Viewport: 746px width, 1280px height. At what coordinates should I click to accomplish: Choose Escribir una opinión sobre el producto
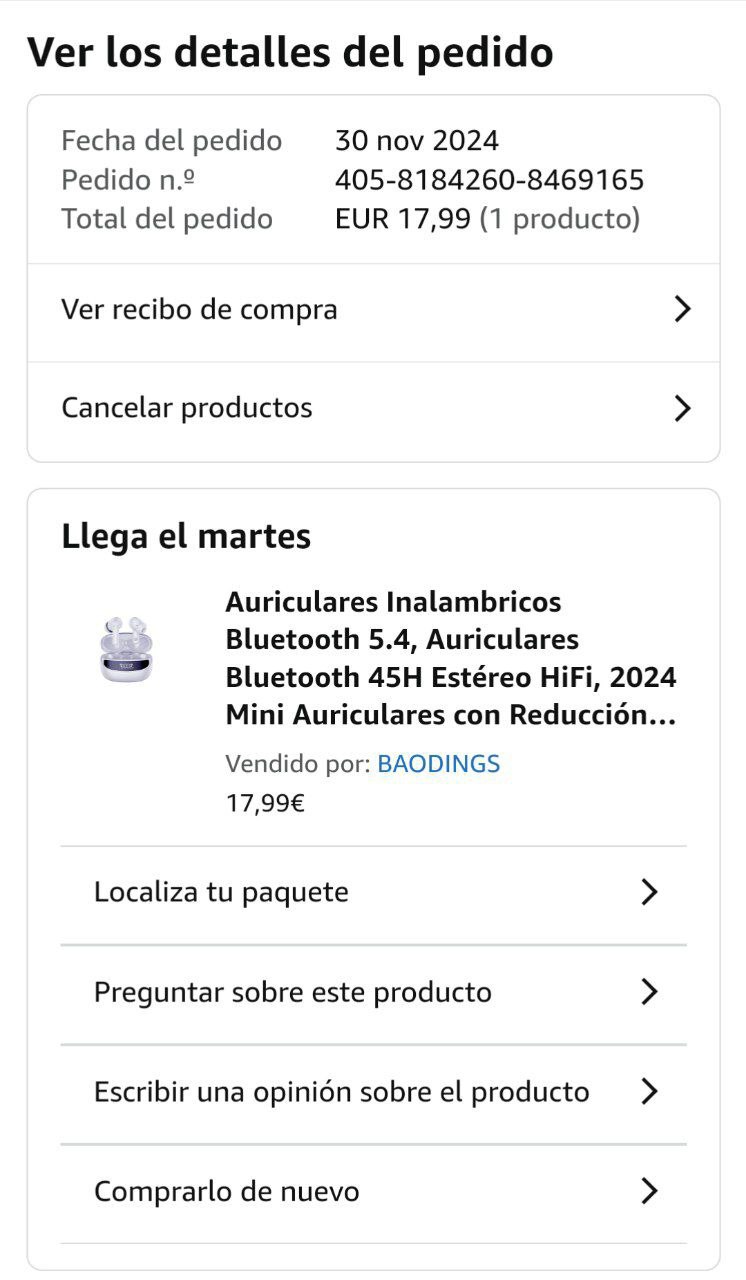pyautogui.click(x=372, y=1092)
